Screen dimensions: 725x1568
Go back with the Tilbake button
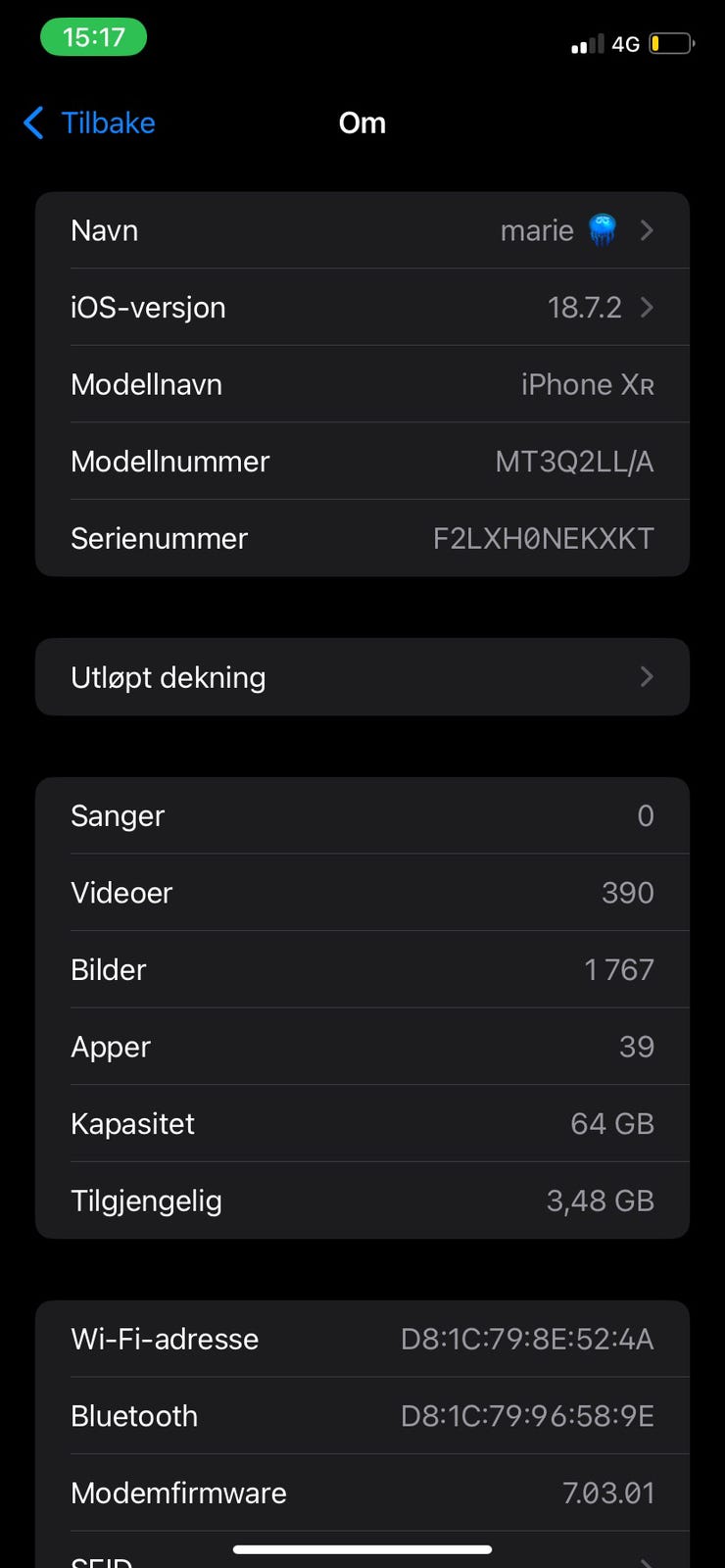(x=89, y=122)
